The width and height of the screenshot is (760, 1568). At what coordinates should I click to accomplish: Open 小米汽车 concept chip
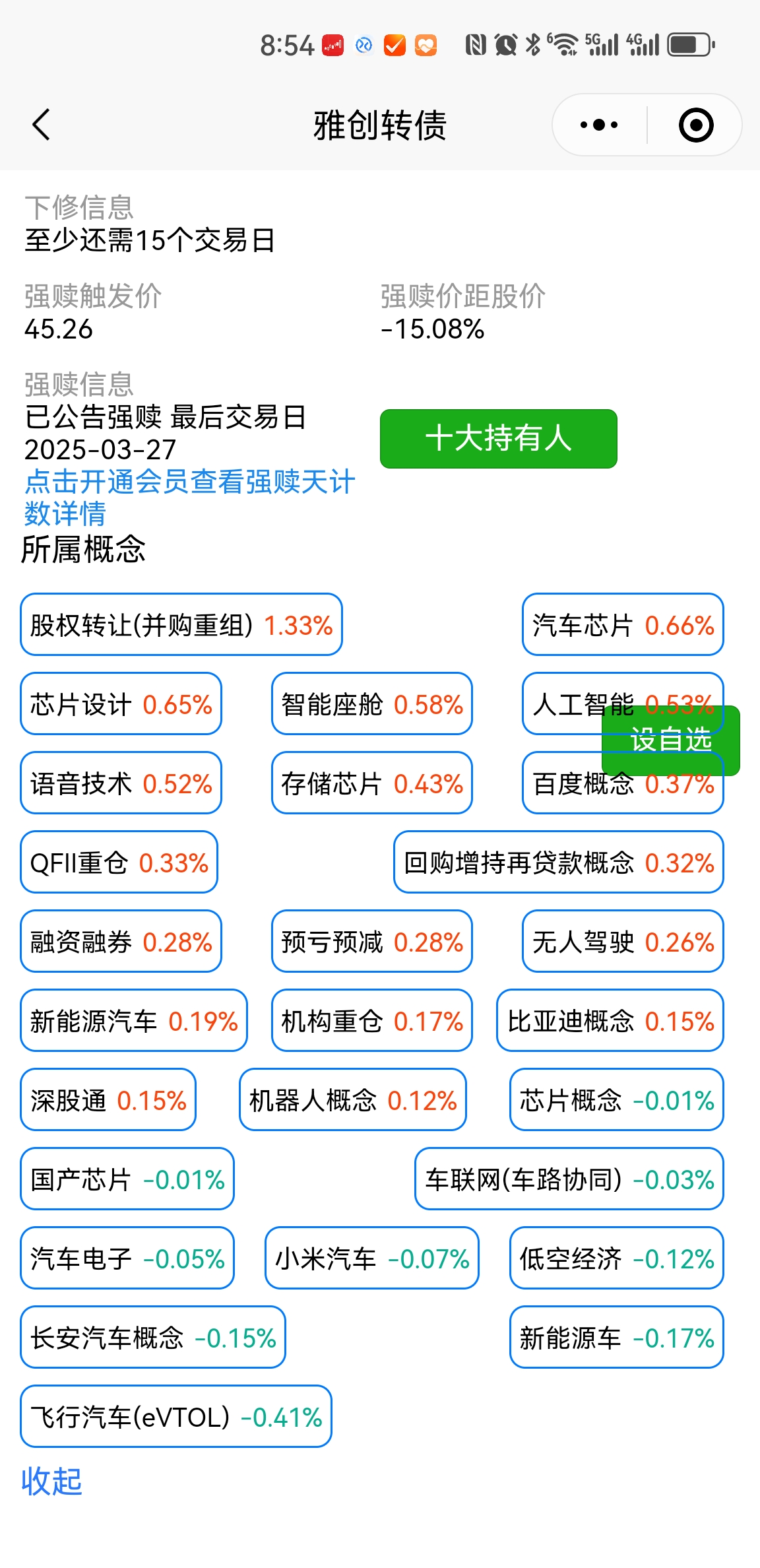371,1258
